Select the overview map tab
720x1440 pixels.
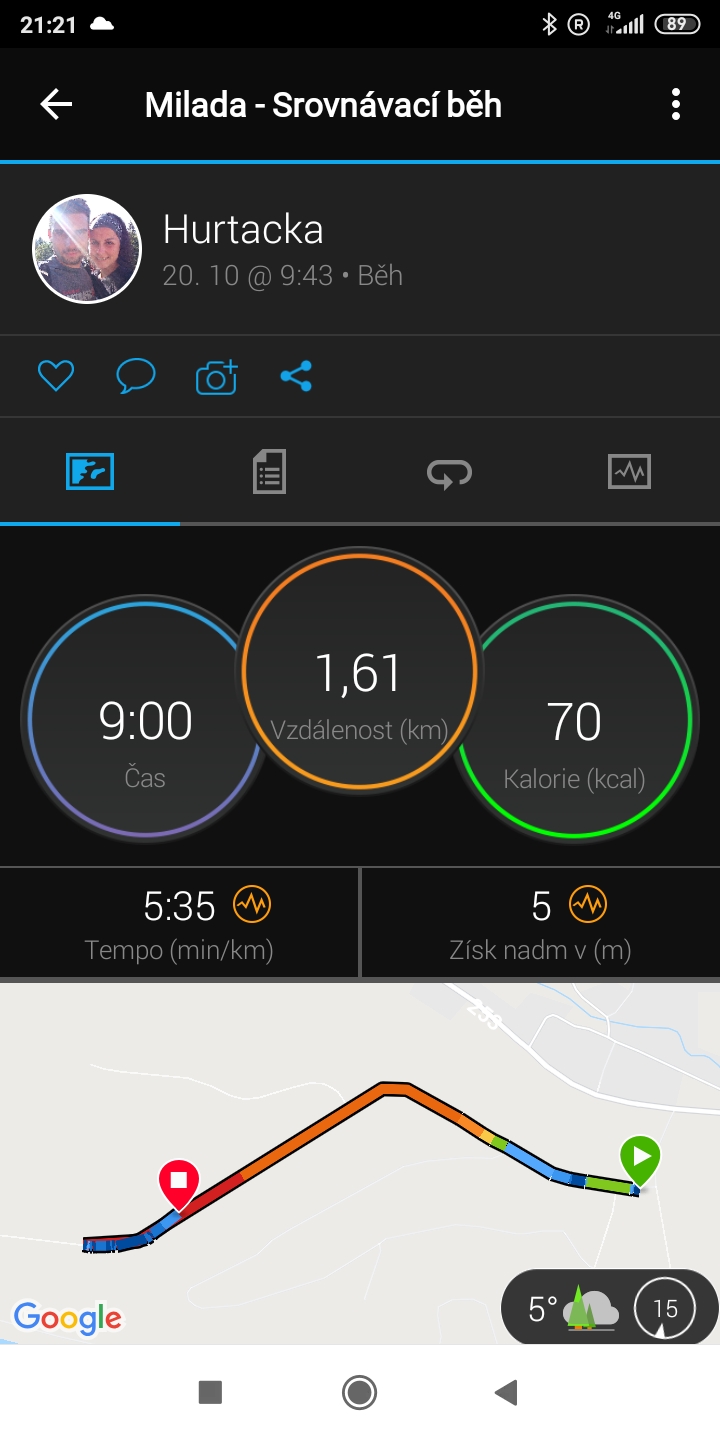(x=90, y=471)
